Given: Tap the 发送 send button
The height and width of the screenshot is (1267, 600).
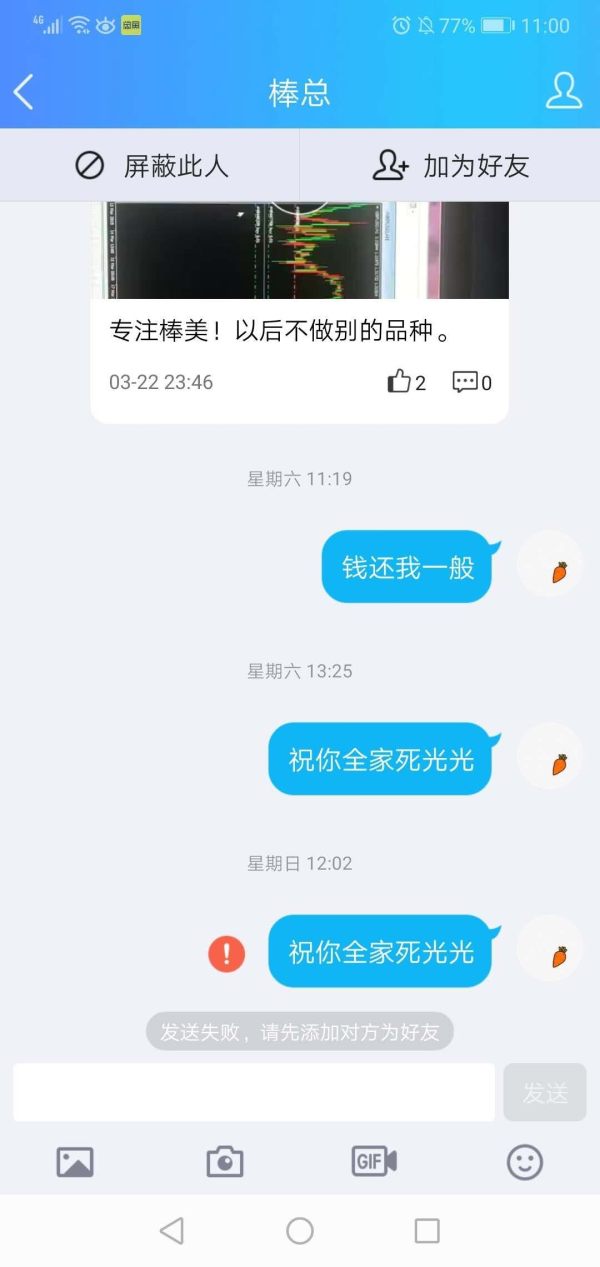Looking at the screenshot, I should [x=545, y=1092].
